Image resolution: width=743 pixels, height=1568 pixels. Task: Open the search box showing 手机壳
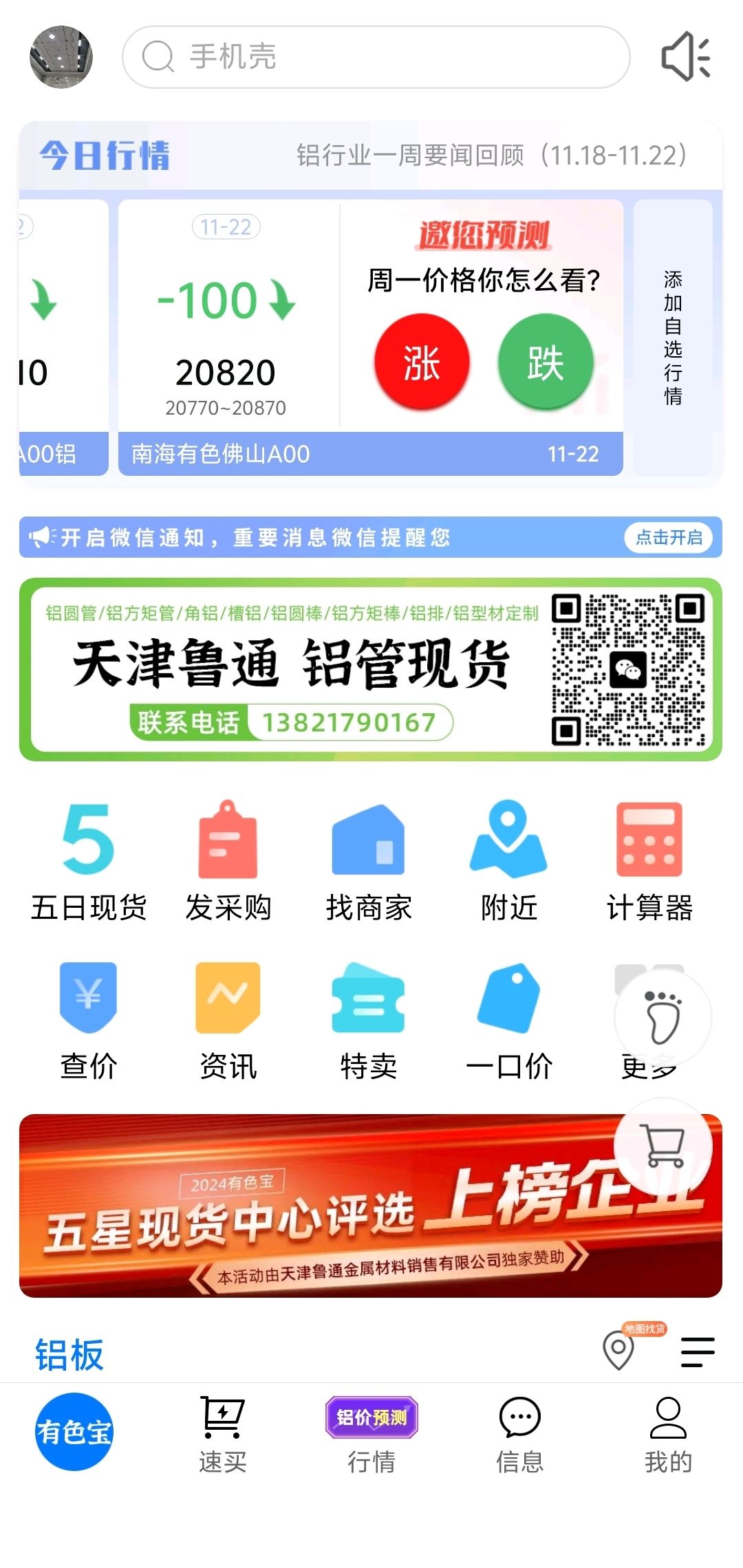pyautogui.click(x=376, y=57)
